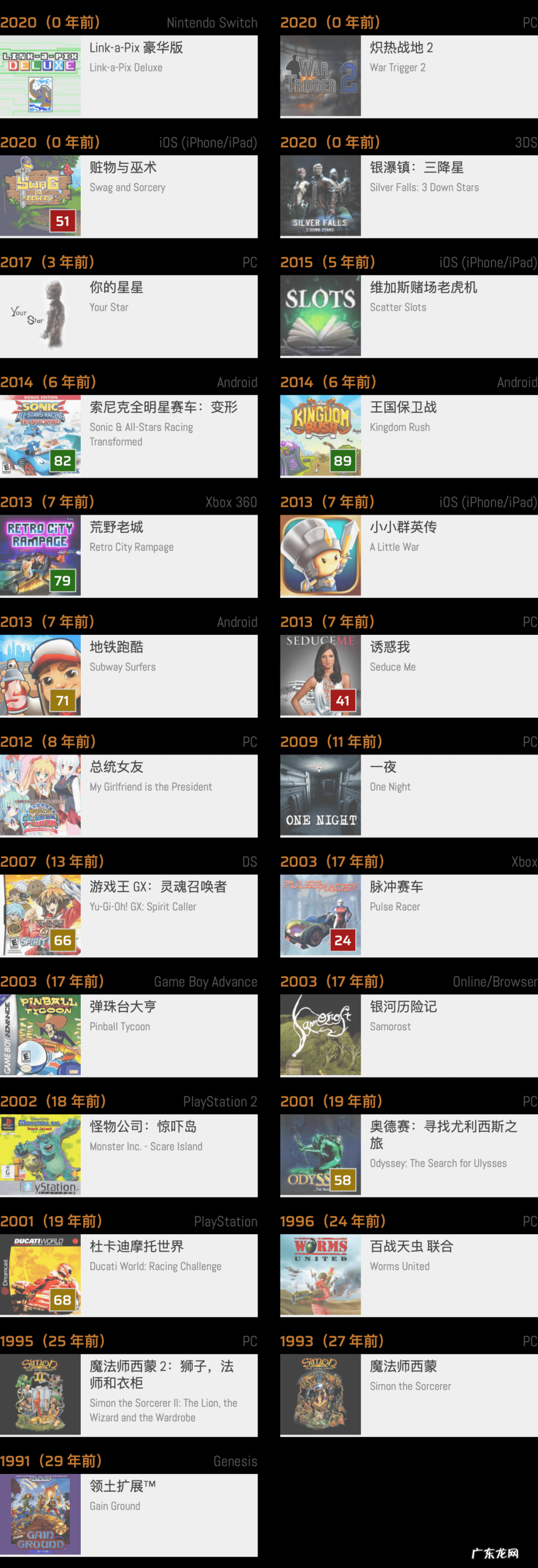Image resolution: width=538 pixels, height=1568 pixels.
Task: Select the 66 rating badge on Yu-Gi-Oh! GX
Action: 63,941
